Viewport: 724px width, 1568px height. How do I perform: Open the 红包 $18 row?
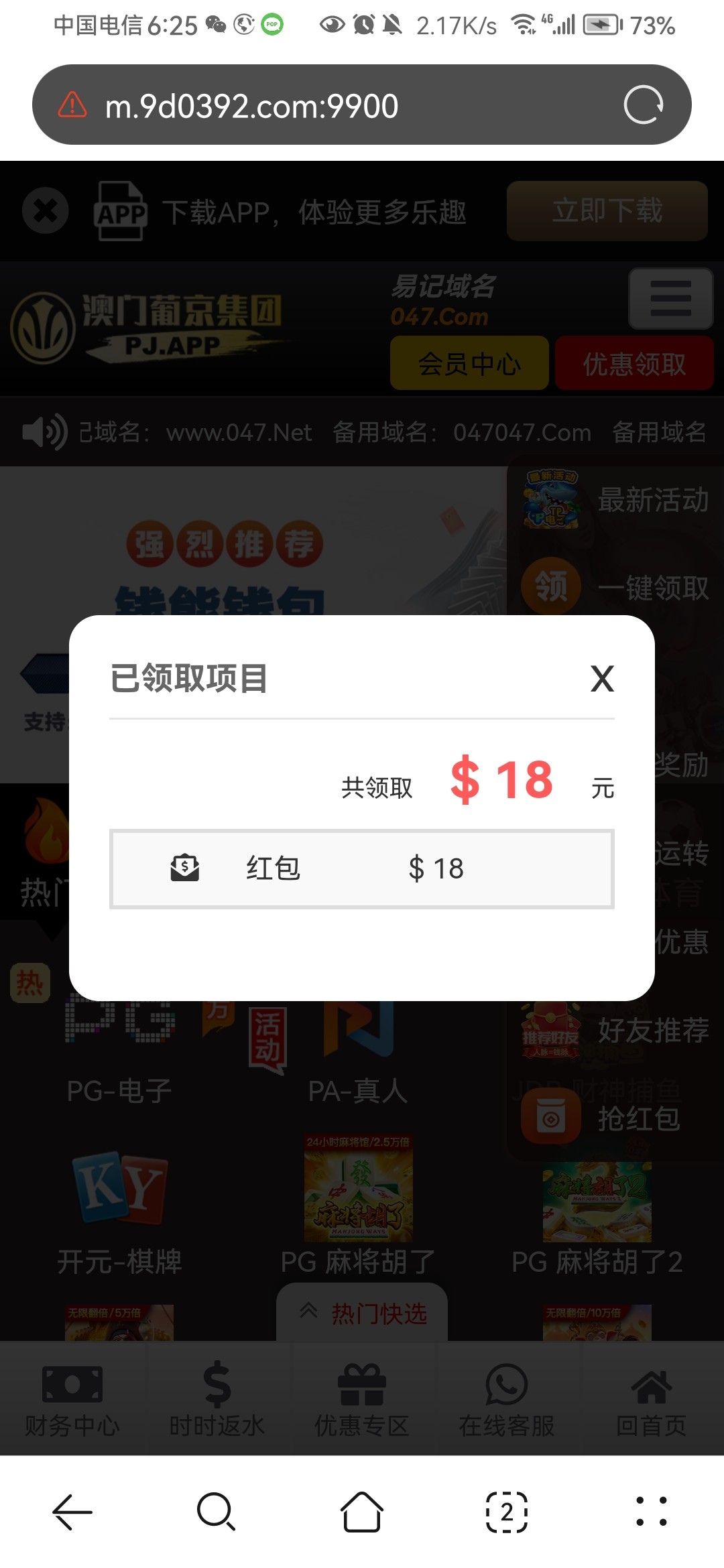tap(362, 869)
